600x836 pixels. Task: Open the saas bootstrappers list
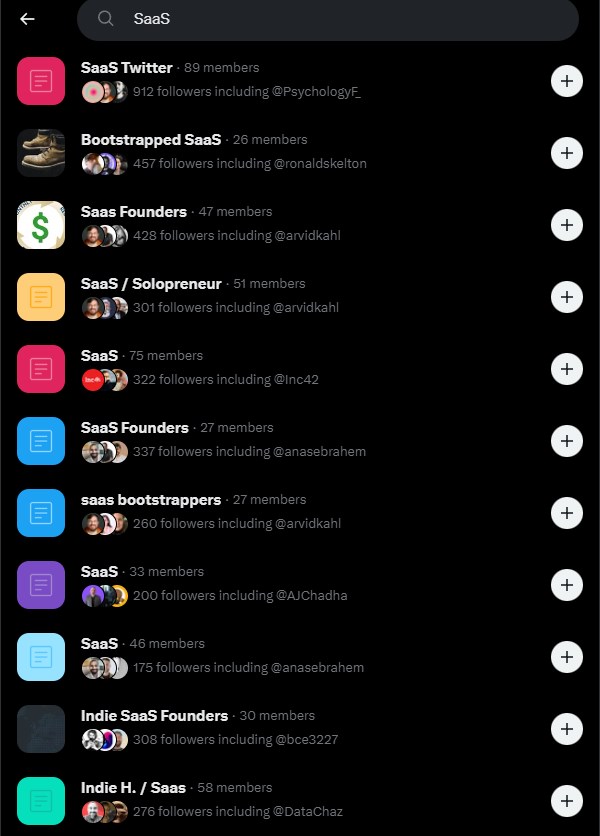(x=150, y=500)
